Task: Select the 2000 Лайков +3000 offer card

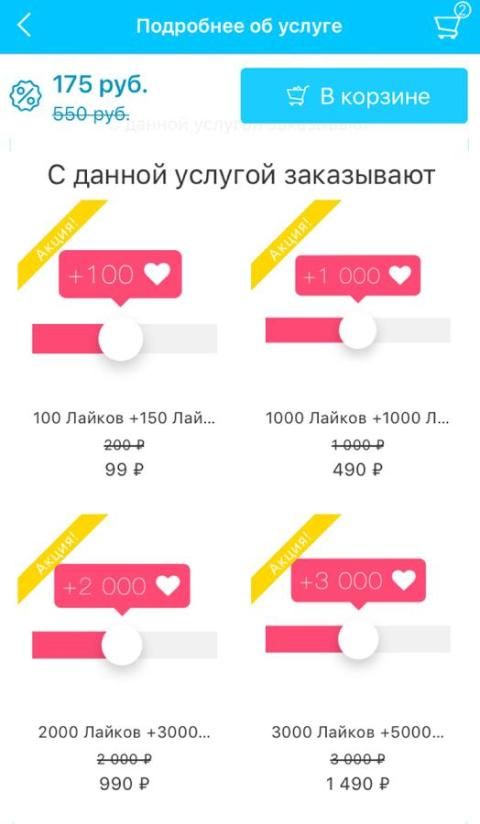Action: 125,656
